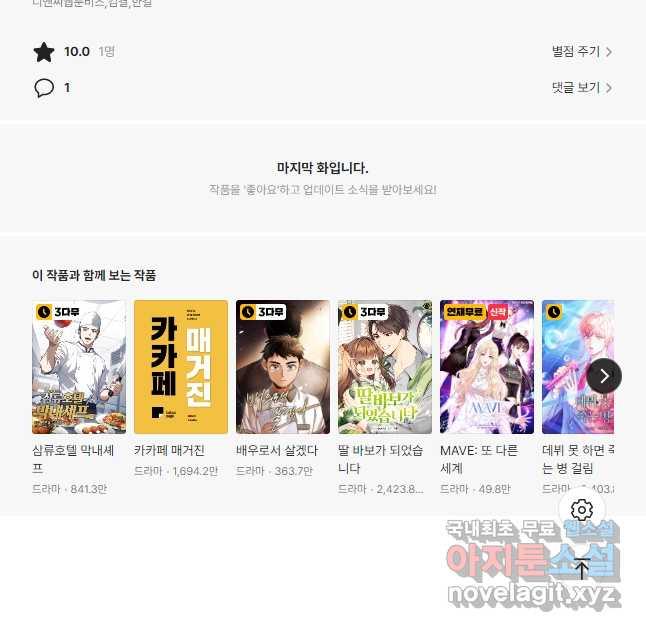Screen dimensions: 646x632
Task: Open the settings gear button
Action: [x=582, y=510]
